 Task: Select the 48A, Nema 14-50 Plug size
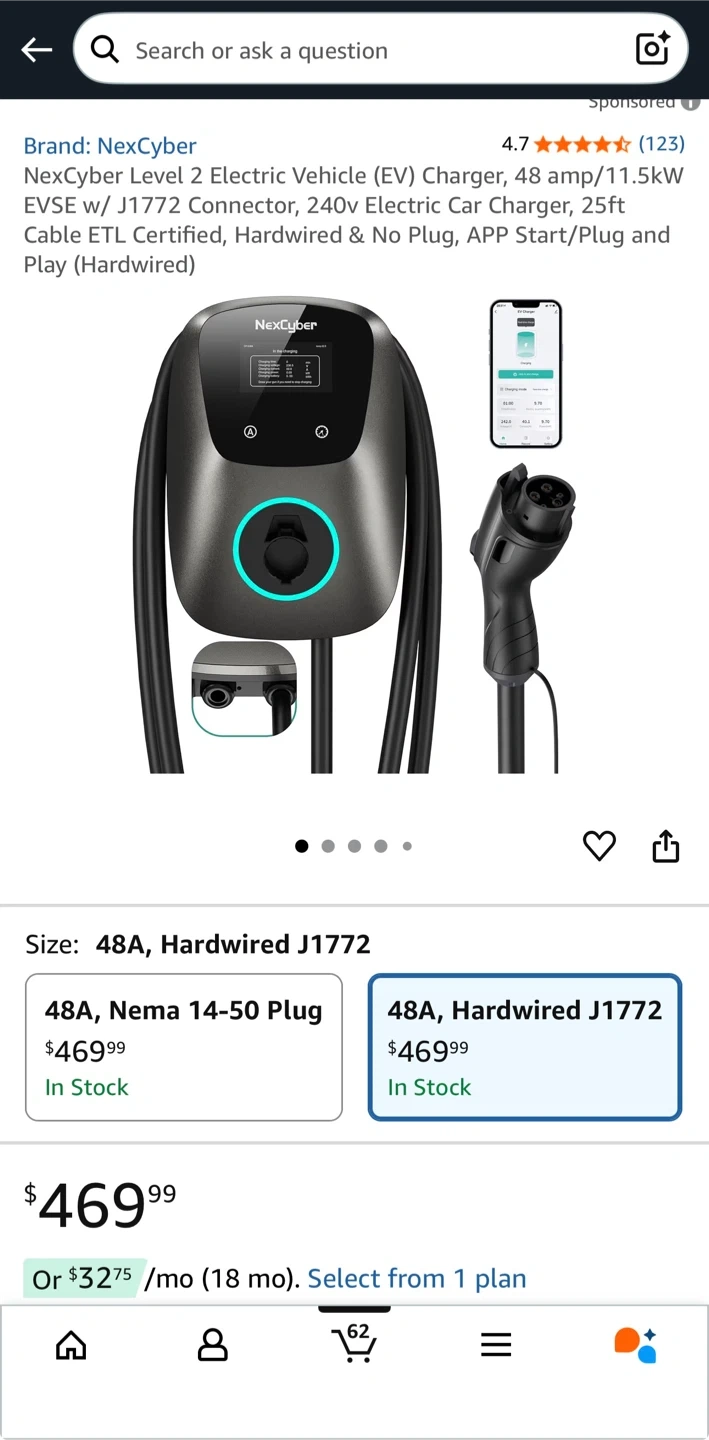[x=184, y=1047]
